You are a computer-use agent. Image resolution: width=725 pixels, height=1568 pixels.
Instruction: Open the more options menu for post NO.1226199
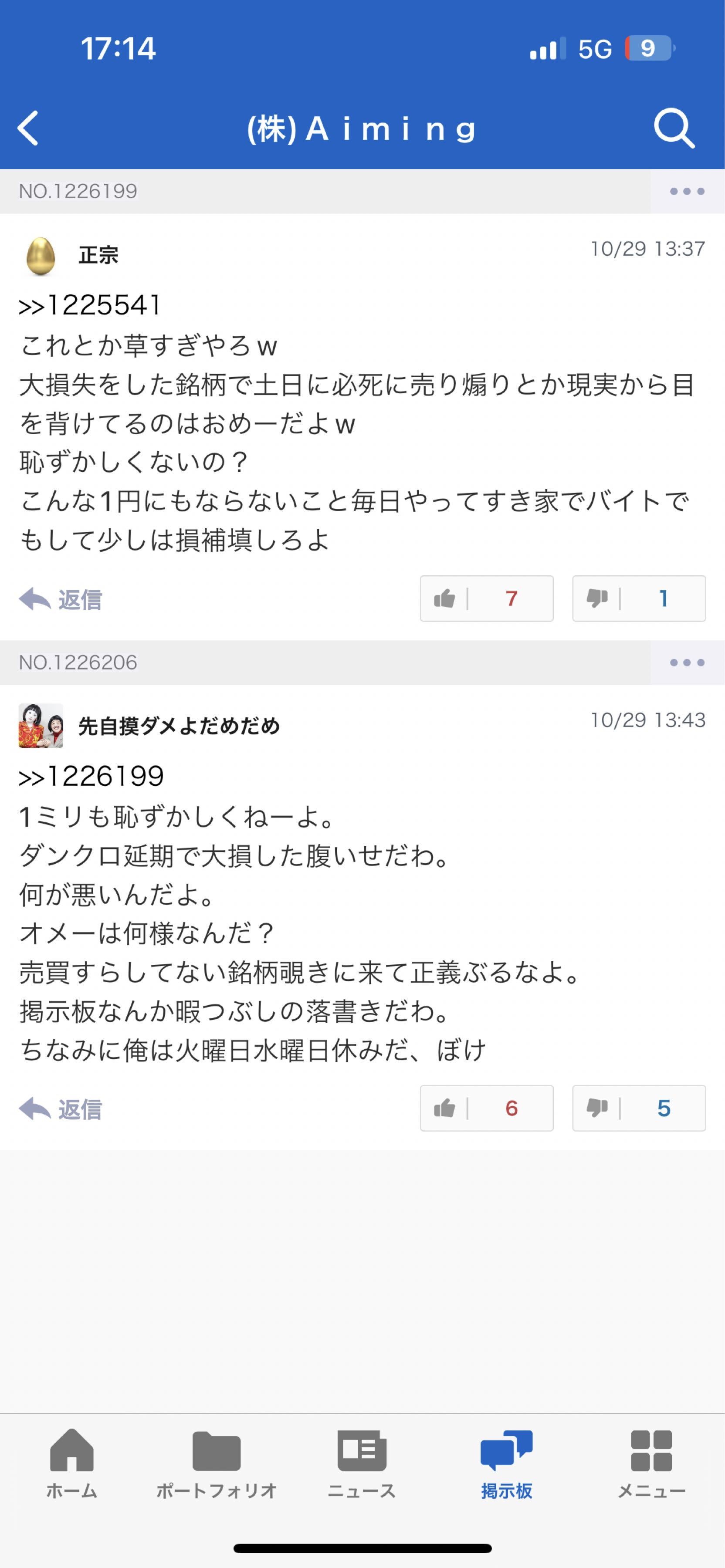[x=687, y=191]
